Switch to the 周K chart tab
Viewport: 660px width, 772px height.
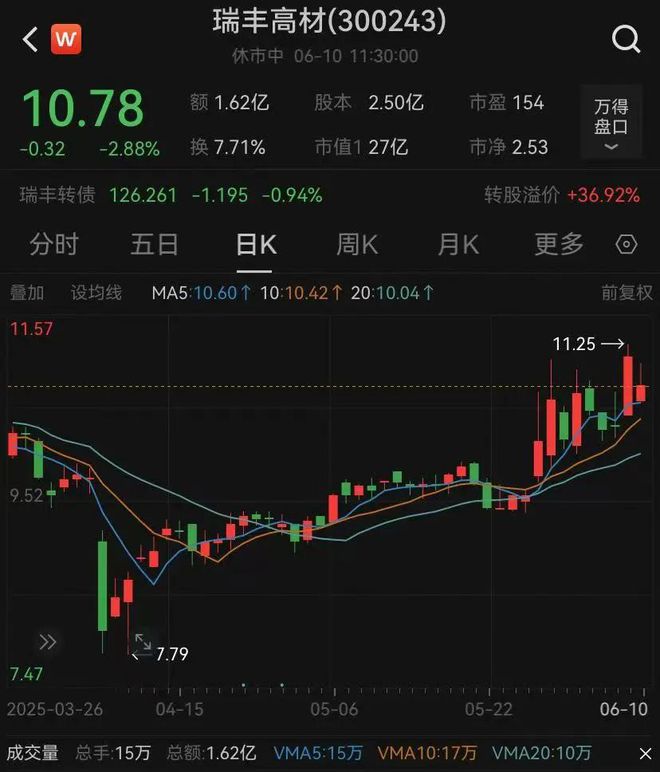click(x=357, y=244)
